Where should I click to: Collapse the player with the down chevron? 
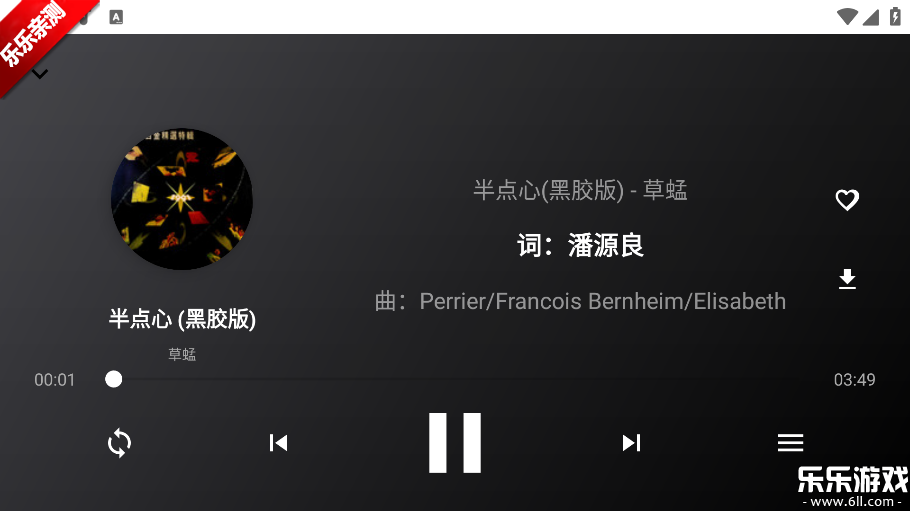40,73
